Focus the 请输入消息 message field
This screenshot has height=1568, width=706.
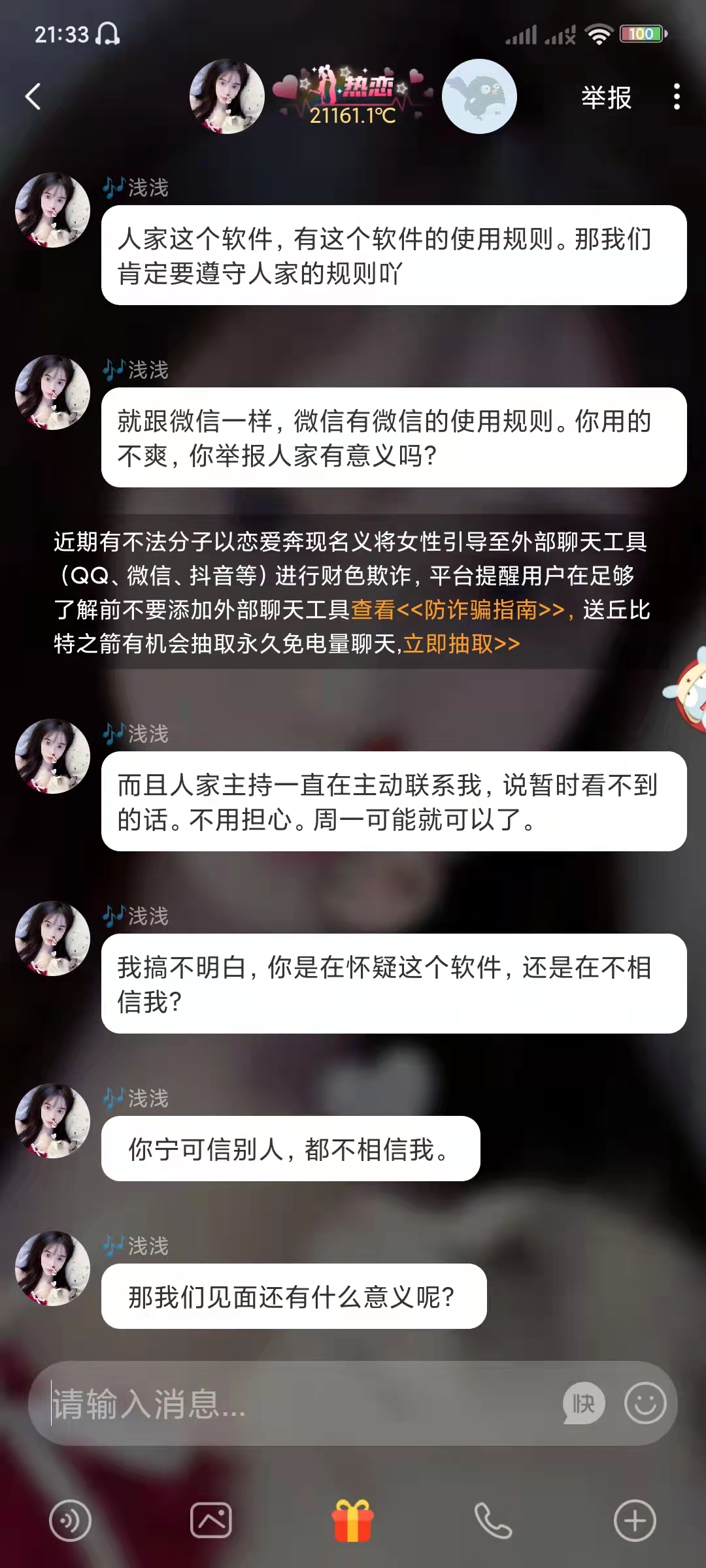294,1403
